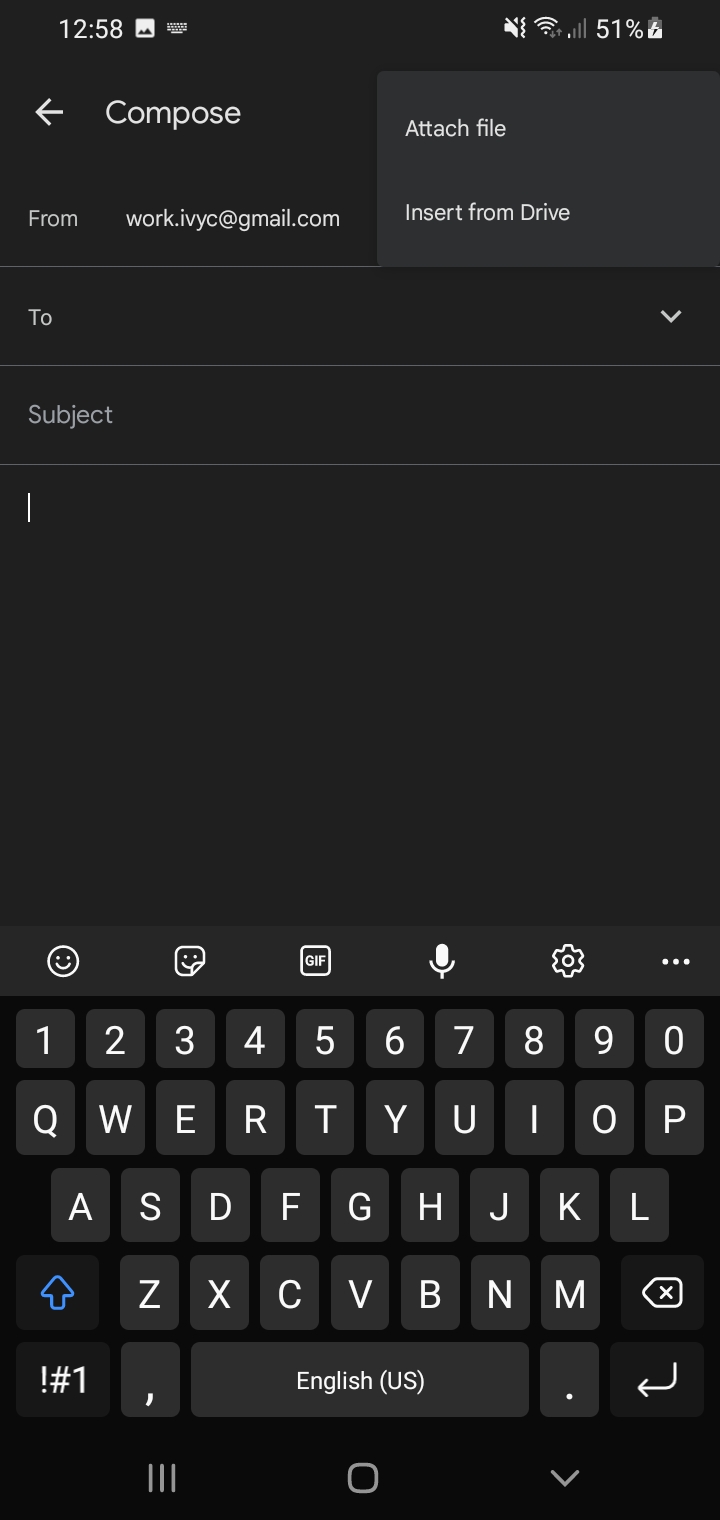Switch to the !#1 symbols keyboard
Image resolution: width=720 pixels, height=1520 pixels.
63,1380
